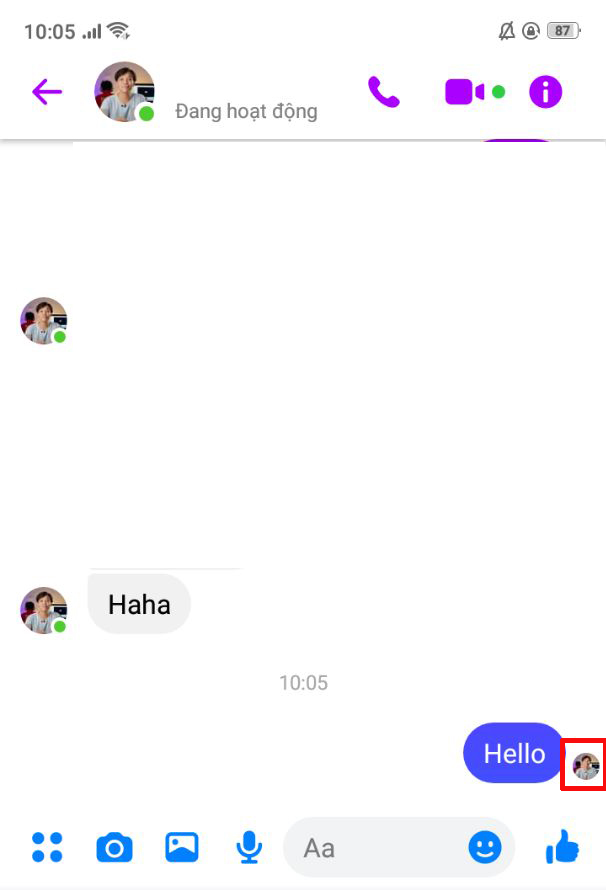Image resolution: width=606 pixels, height=890 pixels.
Task: Open the four-dot more options menu
Action: (x=47, y=848)
